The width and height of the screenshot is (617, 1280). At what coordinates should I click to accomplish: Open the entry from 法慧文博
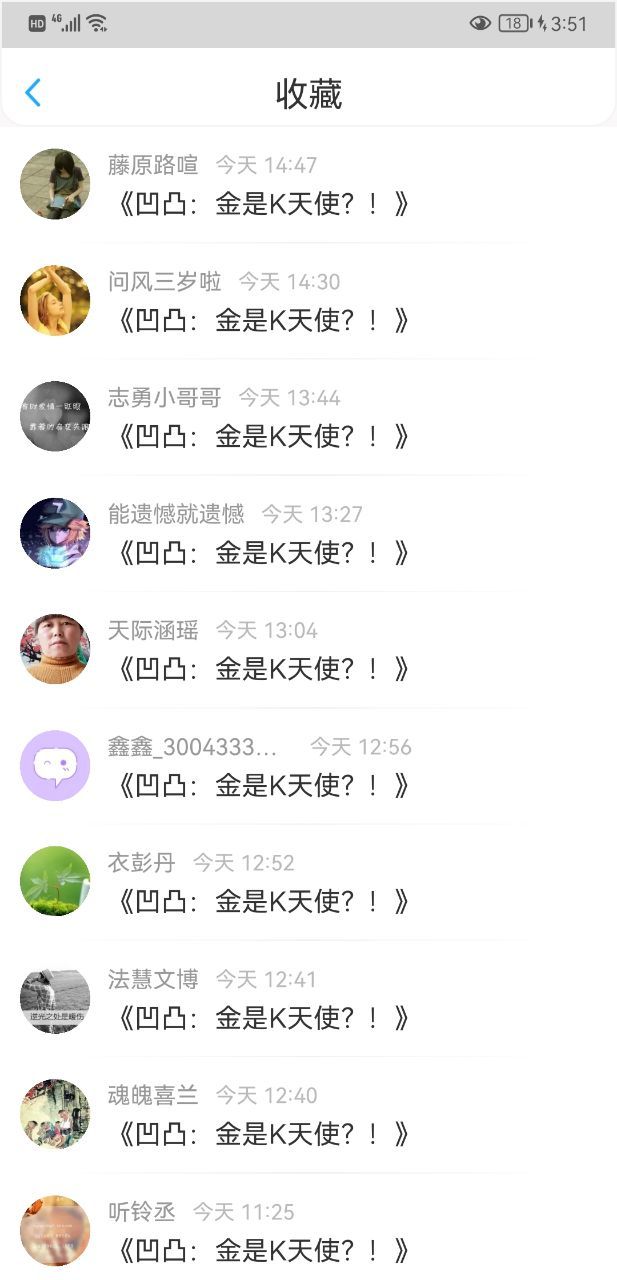[308, 997]
